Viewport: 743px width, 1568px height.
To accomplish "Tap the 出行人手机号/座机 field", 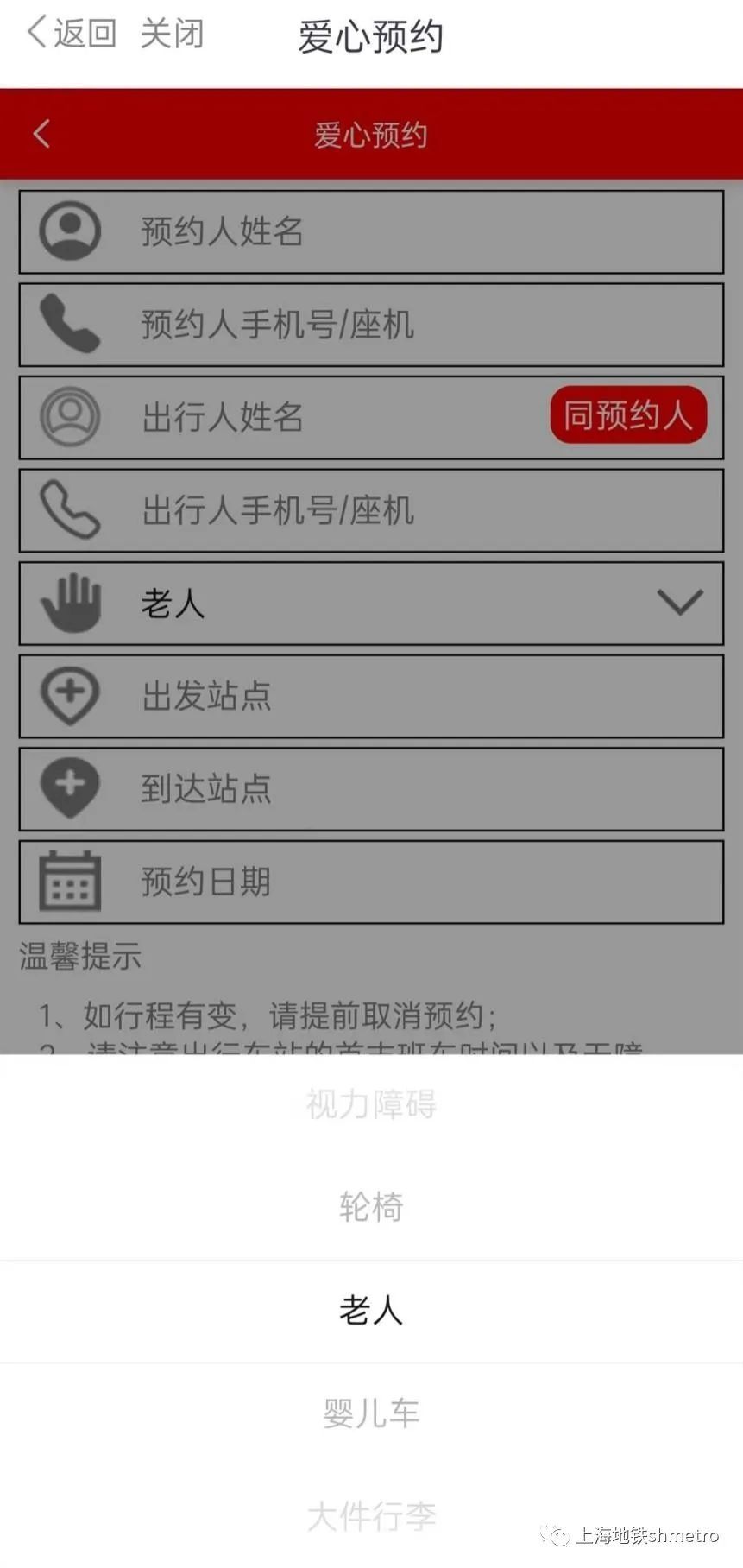I will (371, 510).
